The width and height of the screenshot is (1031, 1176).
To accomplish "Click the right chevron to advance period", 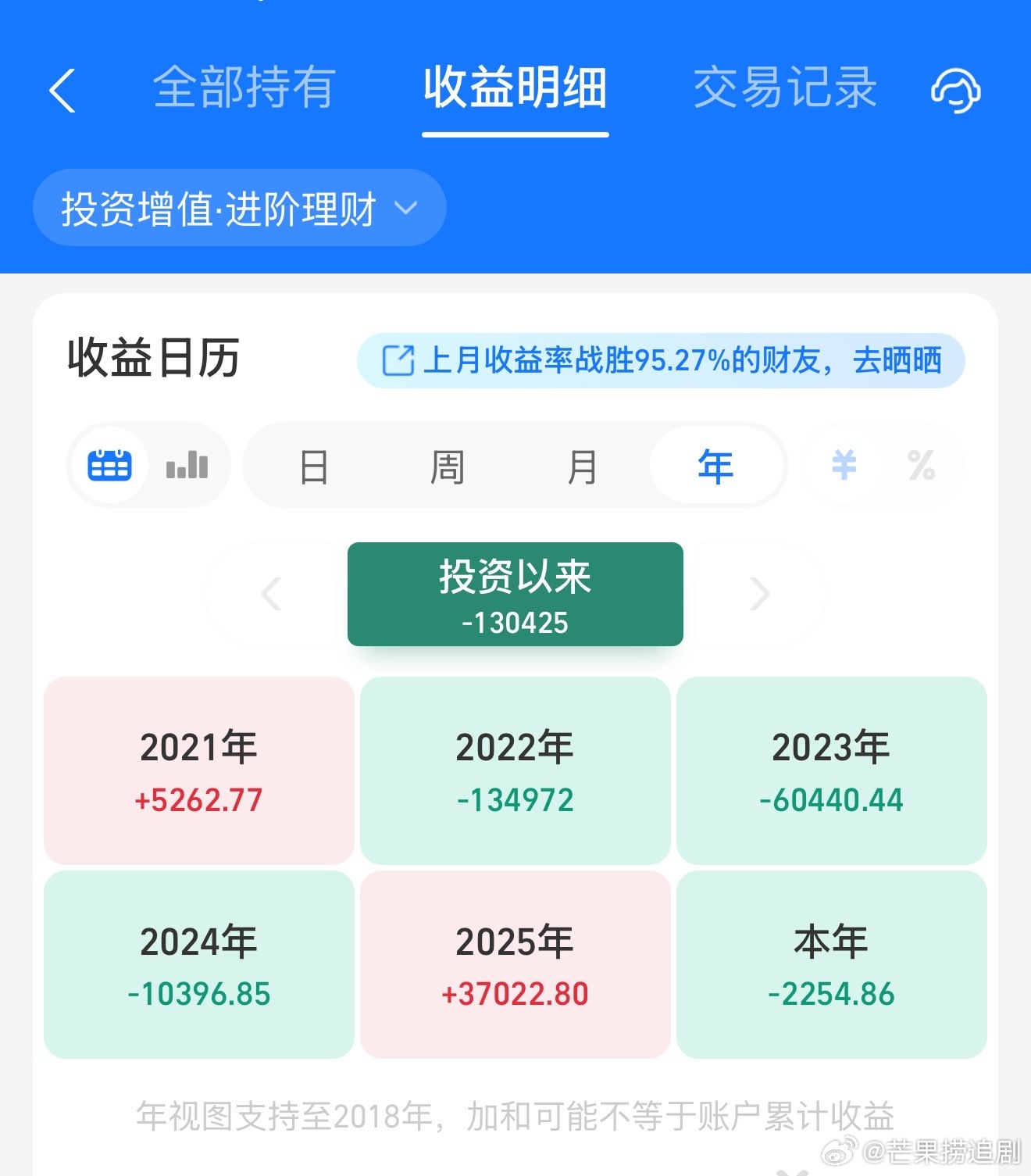I will (760, 594).
